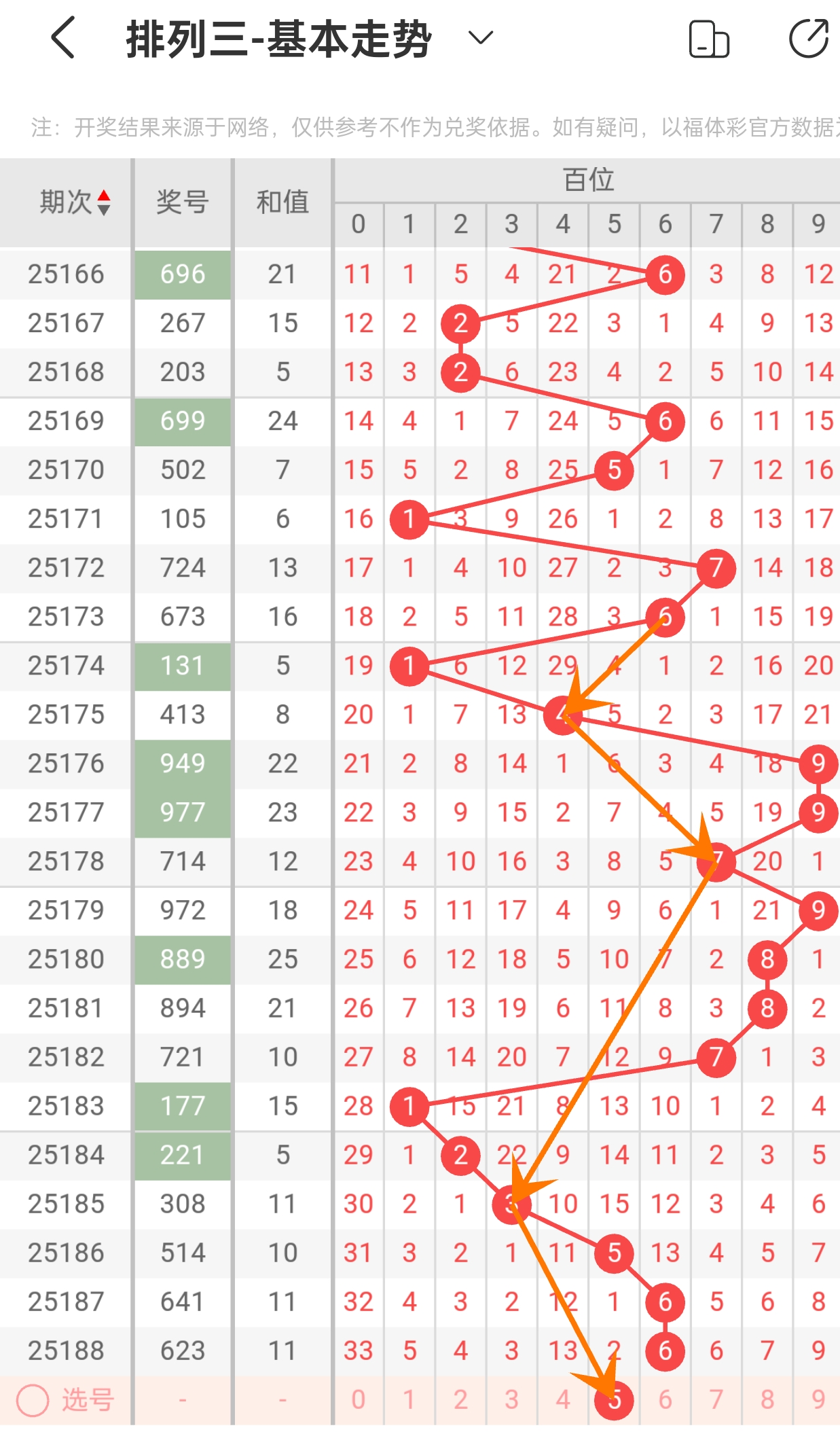Expand the 排列三-基本走势 chart type dropdown
The height and width of the screenshot is (1432, 840).
coord(481,38)
